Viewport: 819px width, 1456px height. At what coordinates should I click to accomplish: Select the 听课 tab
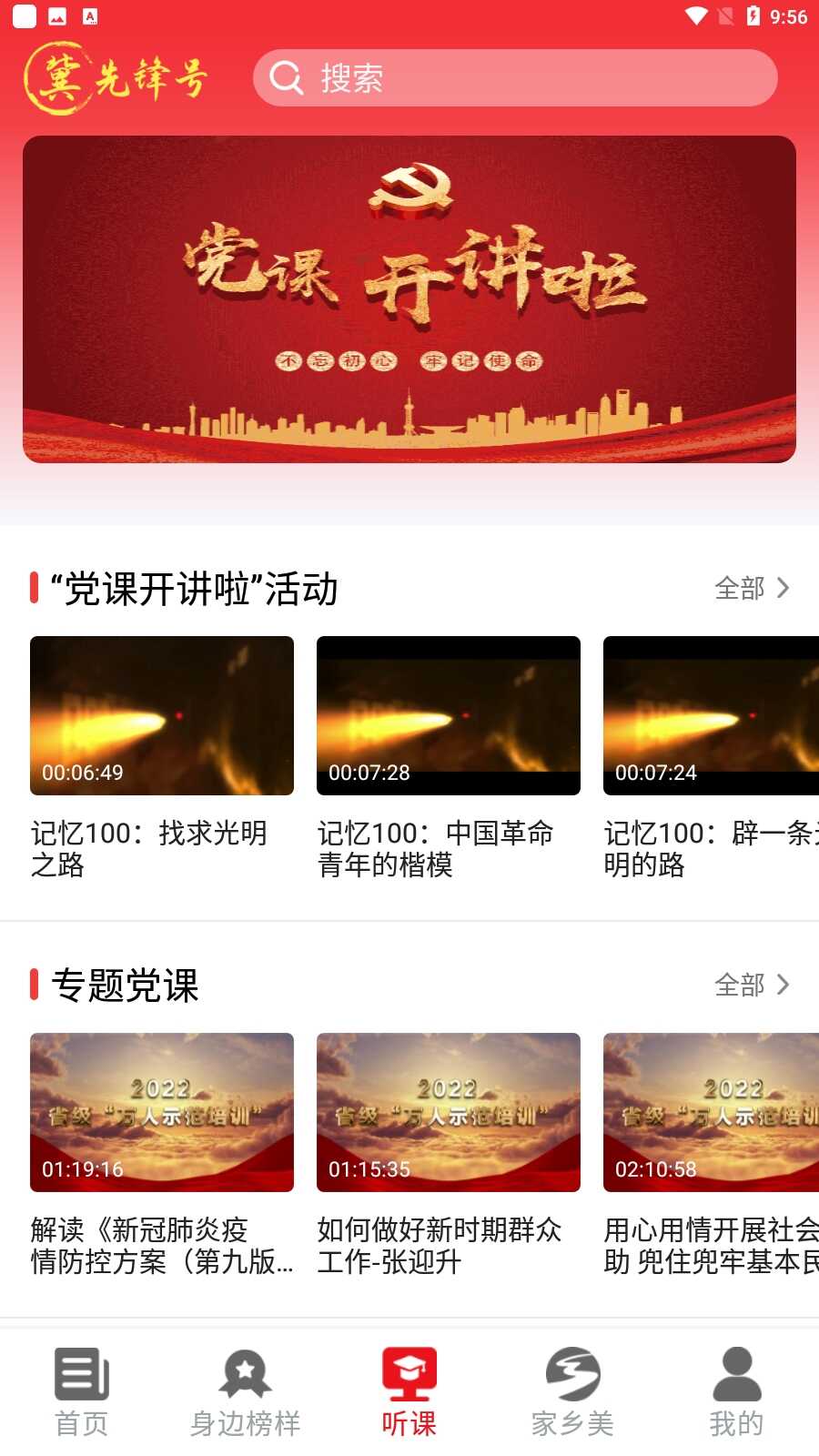click(x=409, y=1392)
